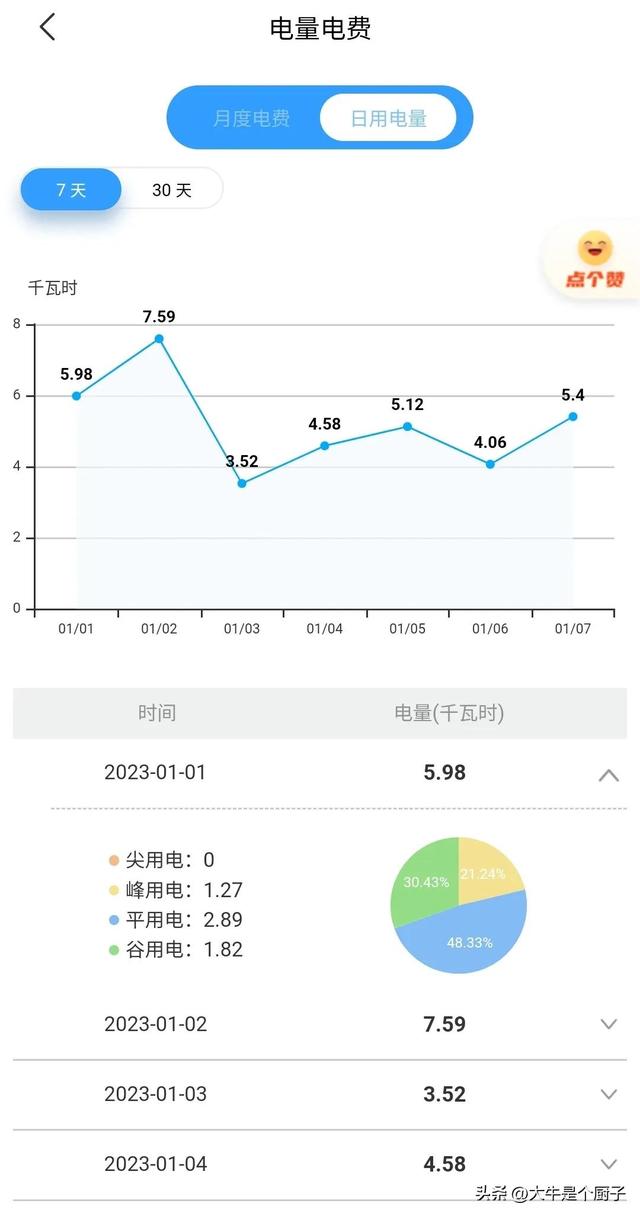Expand the 2023-01-04 usage row
This screenshot has width=640, height=1216.
[x=608, y=1164]
